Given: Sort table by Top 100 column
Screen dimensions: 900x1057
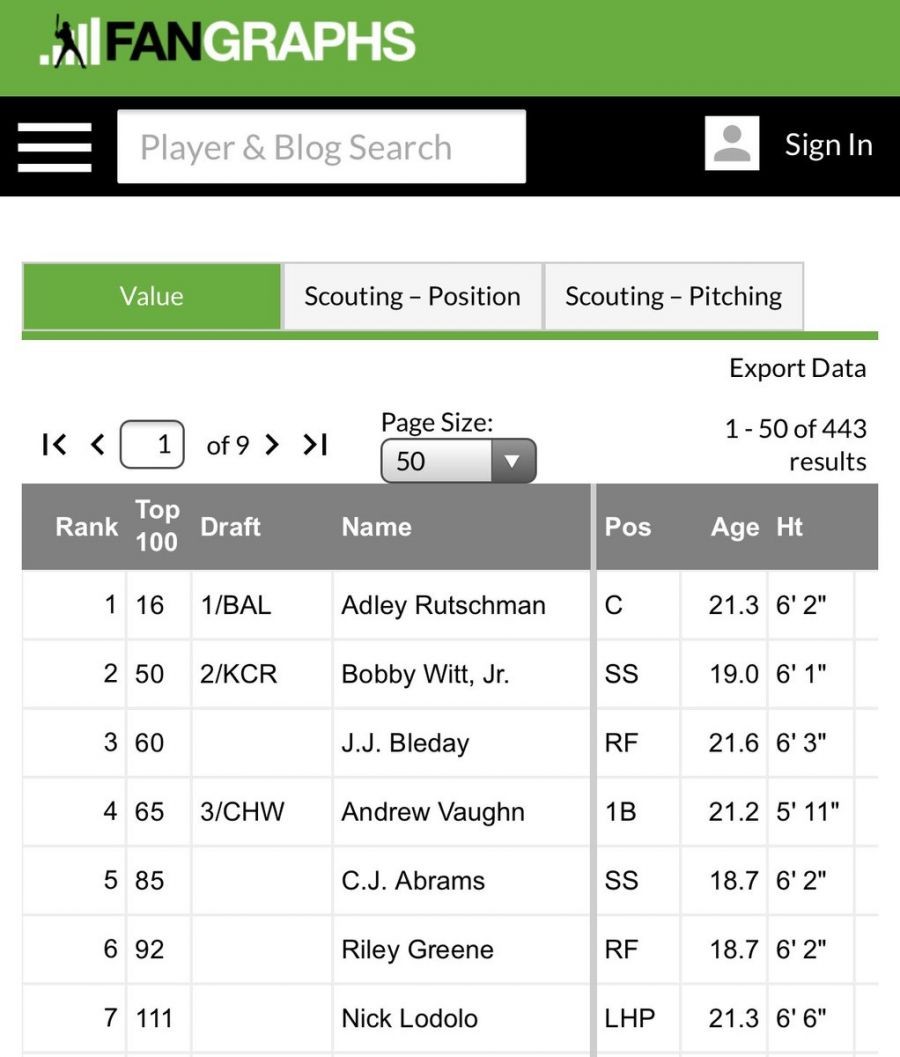Looking at the screenshot, I should [x=157, y=526].
